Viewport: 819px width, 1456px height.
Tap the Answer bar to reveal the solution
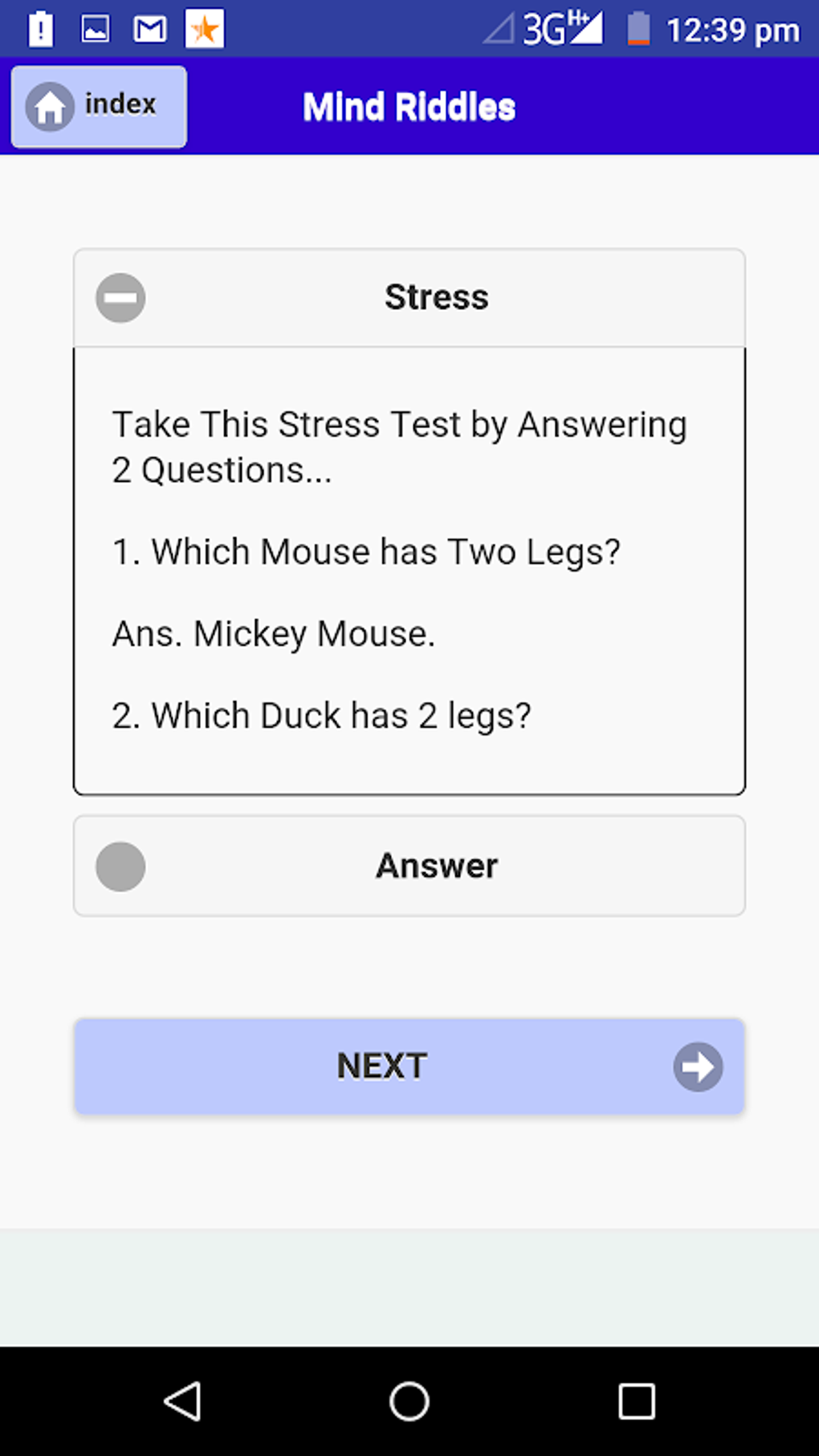click(x=436, y=866)
